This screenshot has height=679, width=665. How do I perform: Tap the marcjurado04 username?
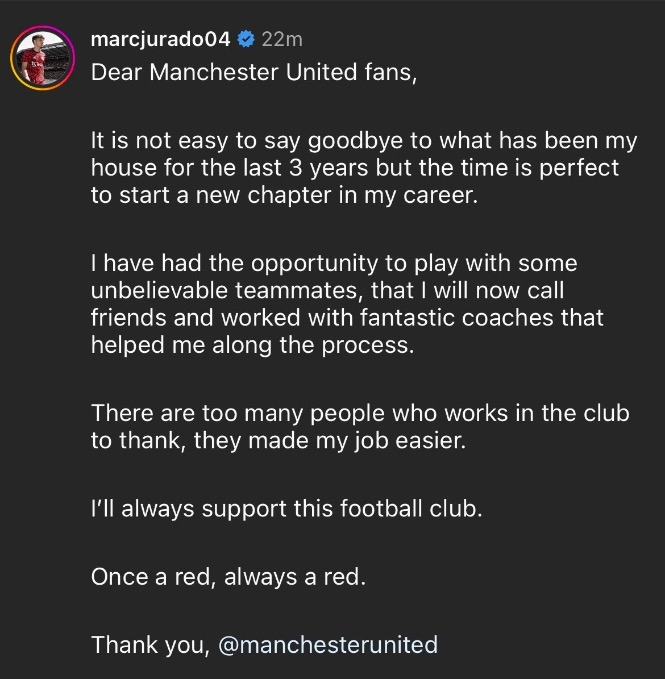click(x=160, y=40)
